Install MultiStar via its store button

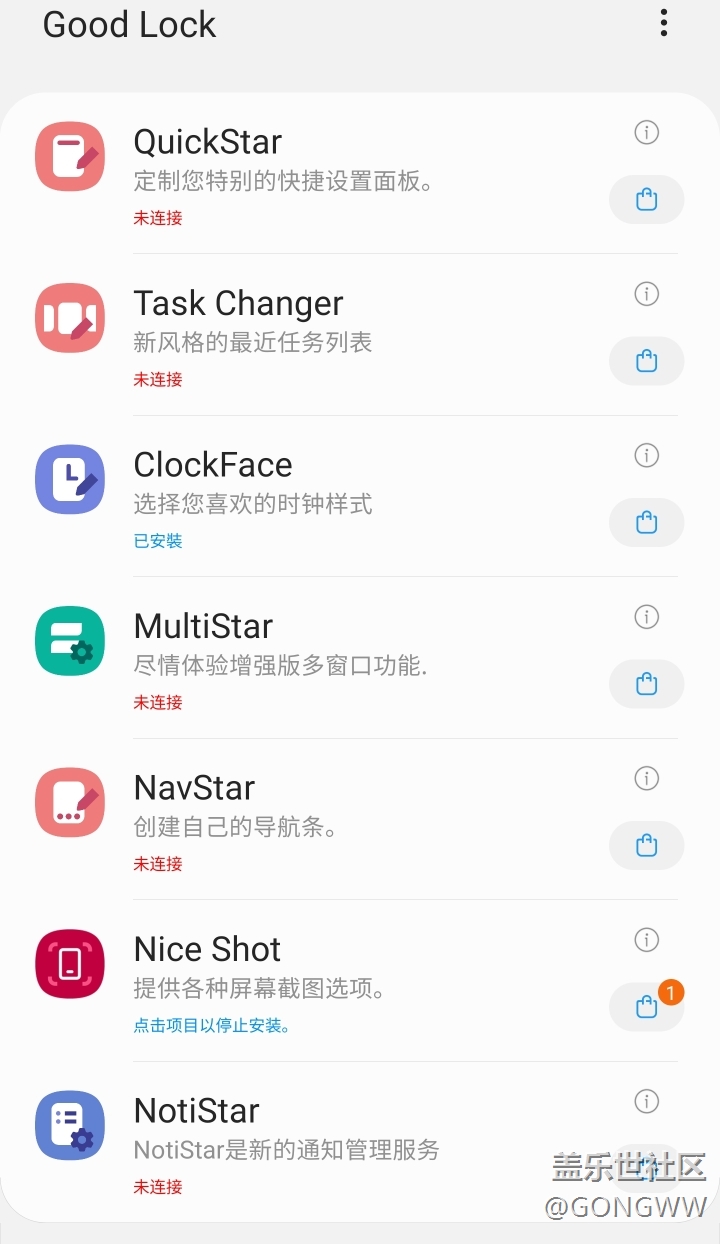pyautogui.click(x=647, y=685)
